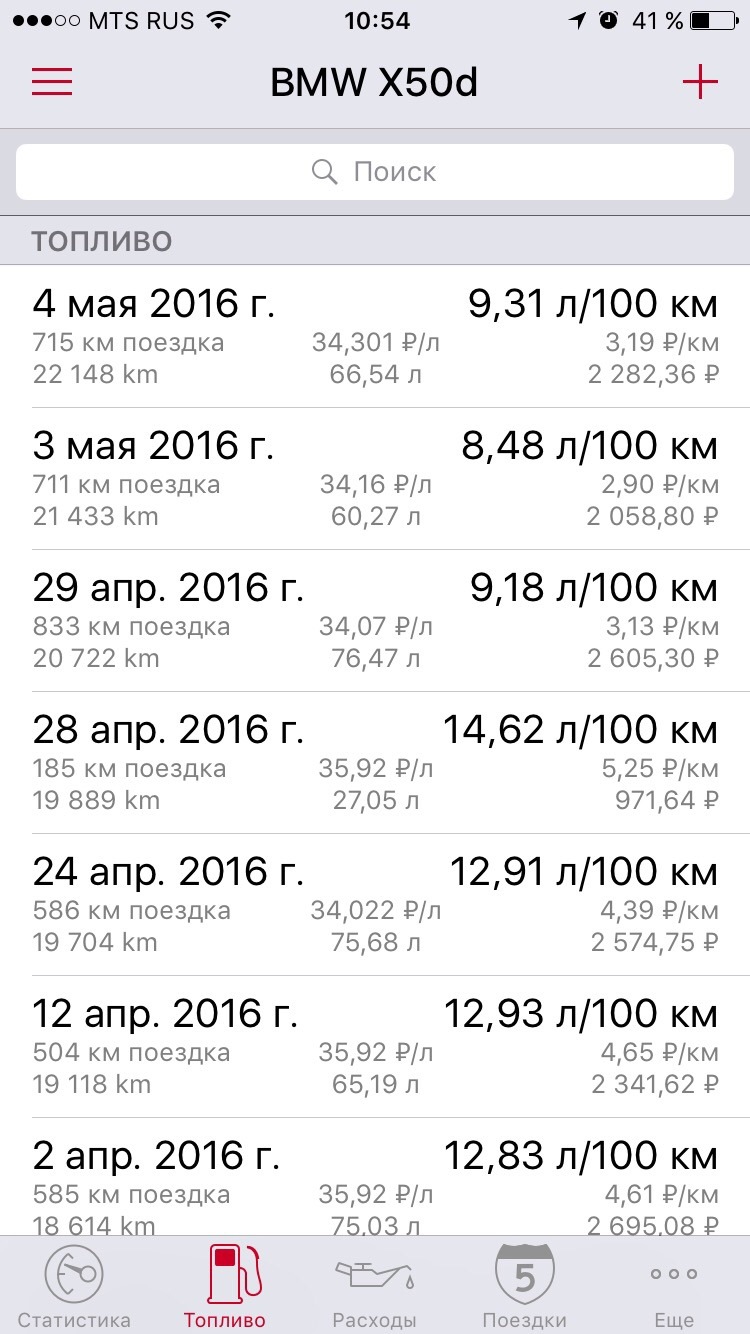
Task: Open the 3 мая 2016 fuel record
Action: [375, 479]
